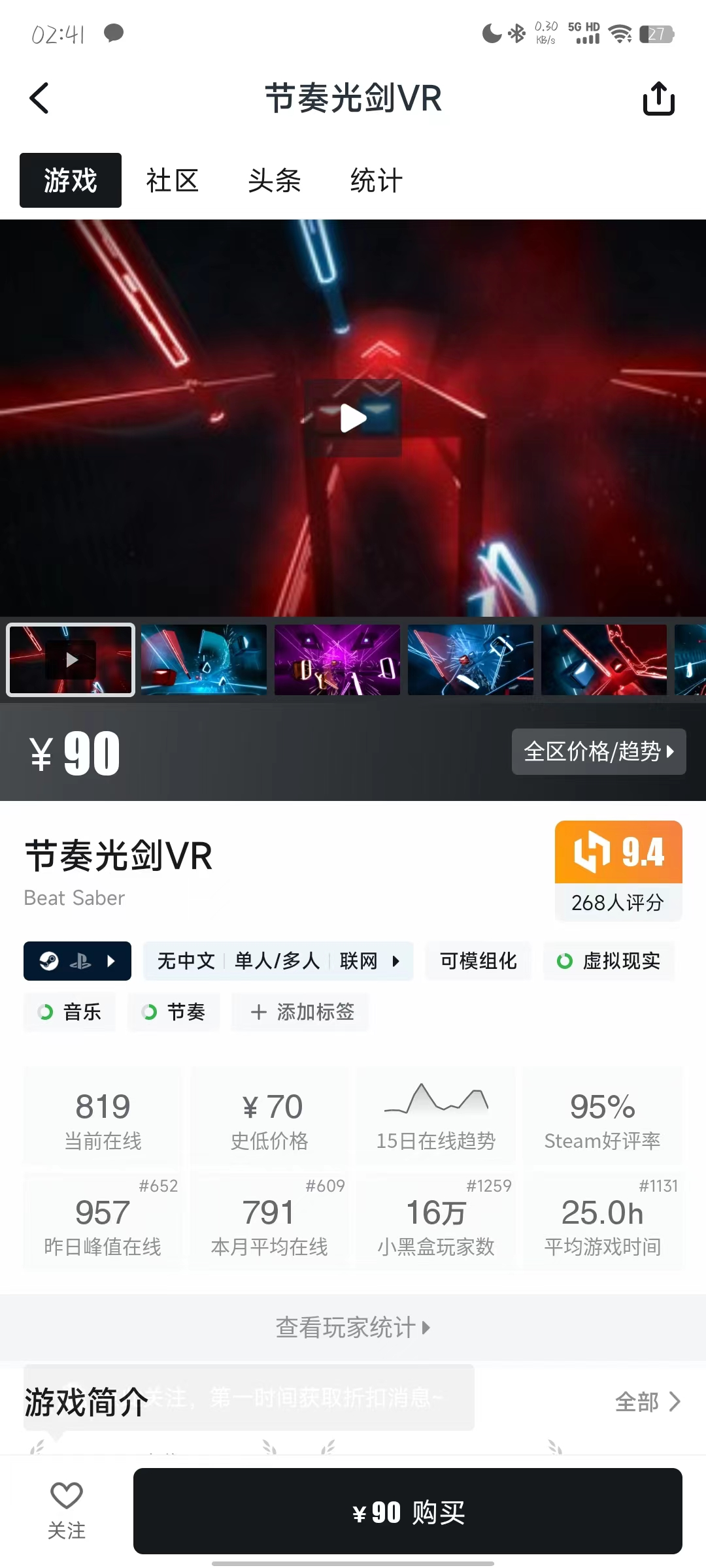Tap the 可模组化 tag
The width and height of the screenshot is (706, 1568).
click(x=478, y=961)
